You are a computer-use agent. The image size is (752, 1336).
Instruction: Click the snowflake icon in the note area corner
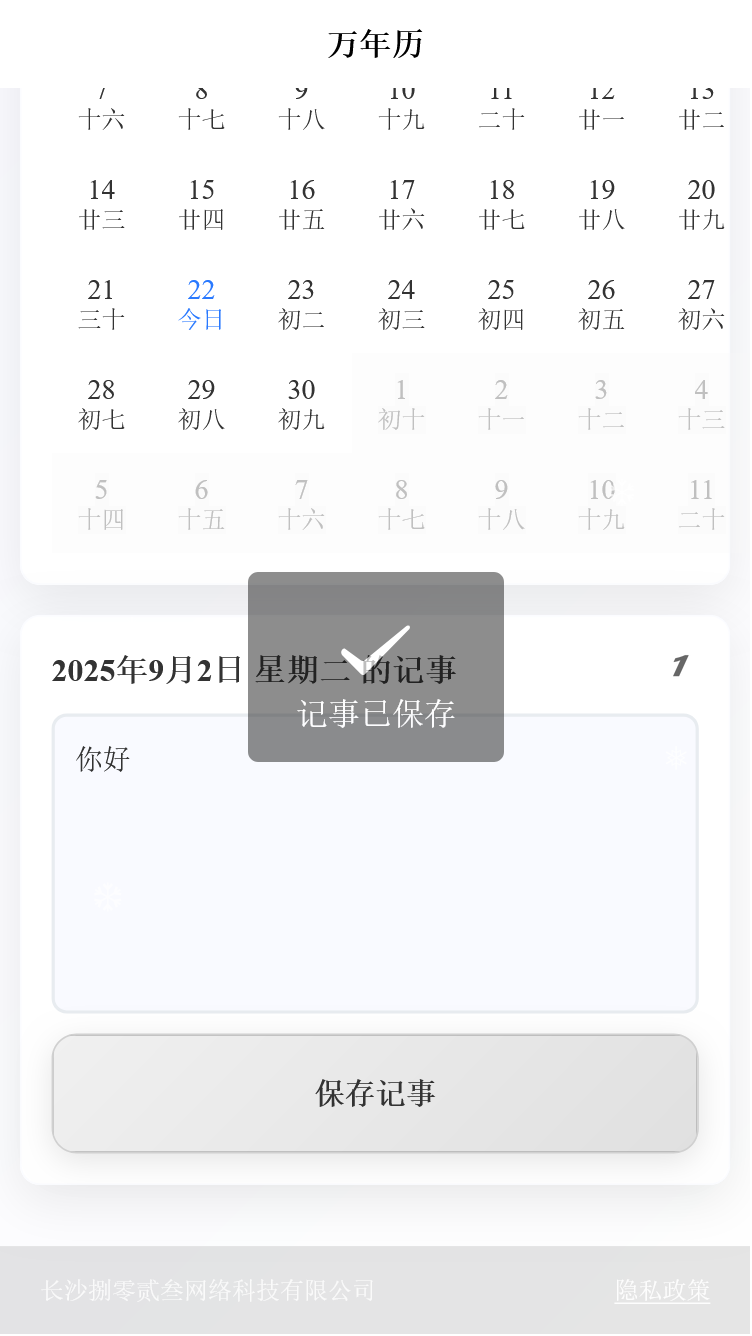[675, 759]
